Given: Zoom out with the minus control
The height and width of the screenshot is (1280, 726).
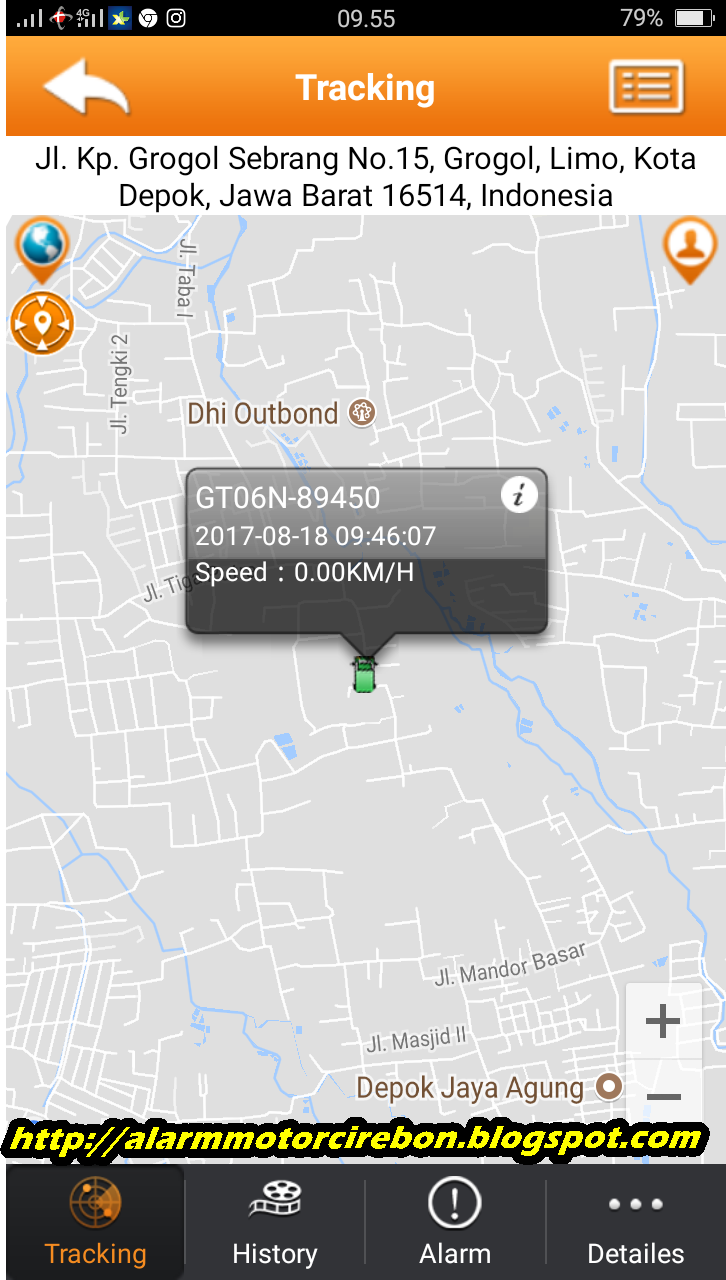Looking at the screenshot, I should pos(662,1098).
